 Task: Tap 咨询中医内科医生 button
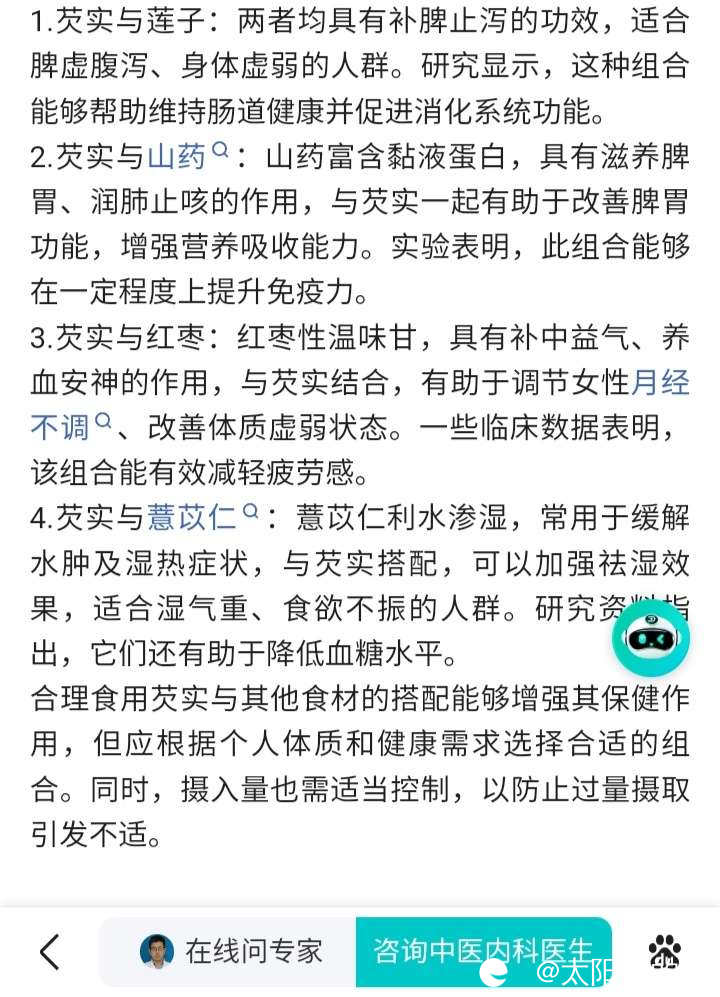482,951
